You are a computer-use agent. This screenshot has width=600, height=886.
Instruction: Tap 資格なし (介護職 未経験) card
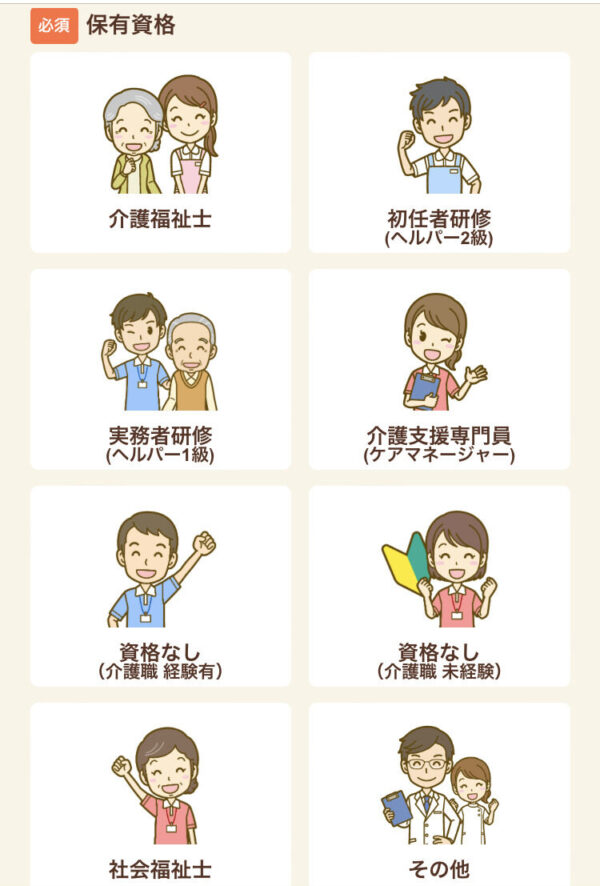pos(439,586)
